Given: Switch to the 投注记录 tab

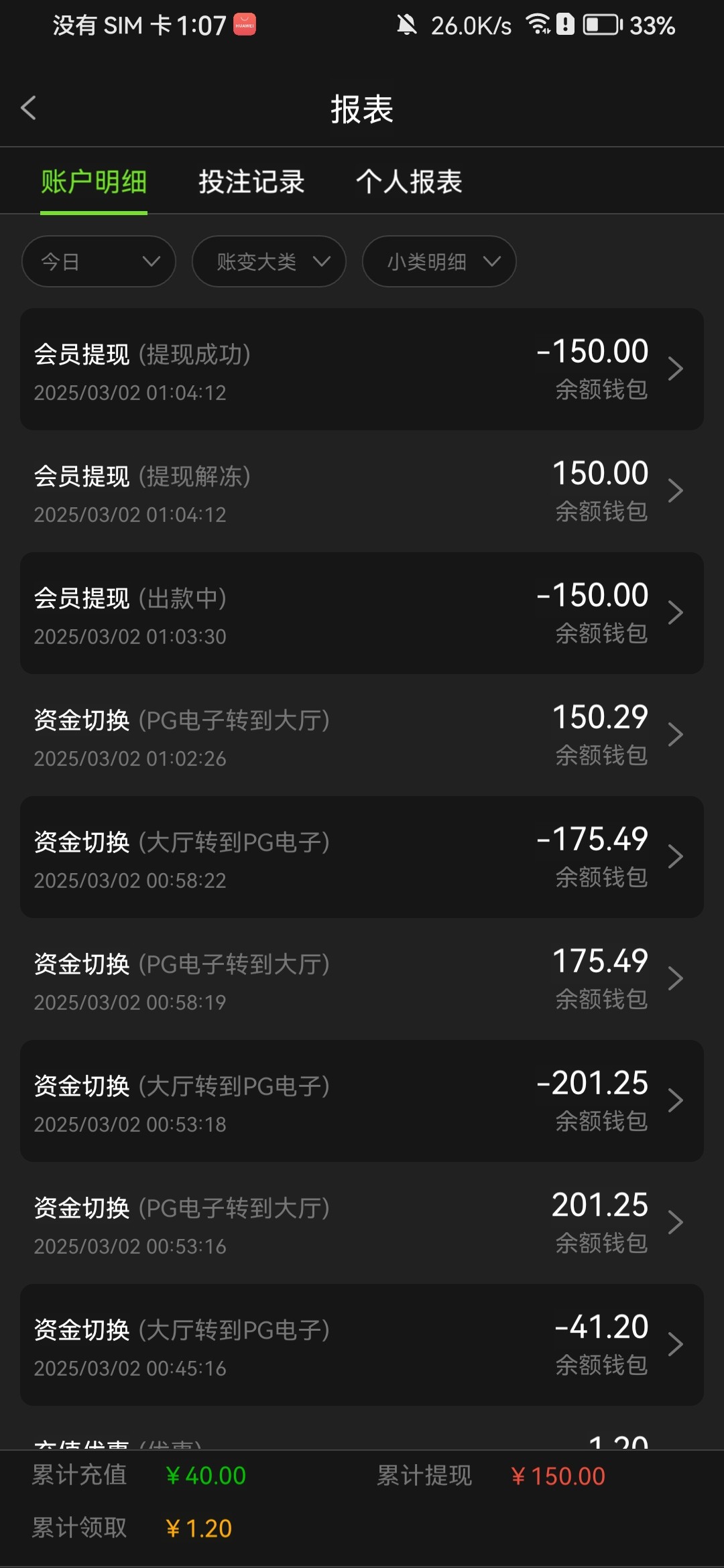Looking at the screenshot, I should pos(251,182).
